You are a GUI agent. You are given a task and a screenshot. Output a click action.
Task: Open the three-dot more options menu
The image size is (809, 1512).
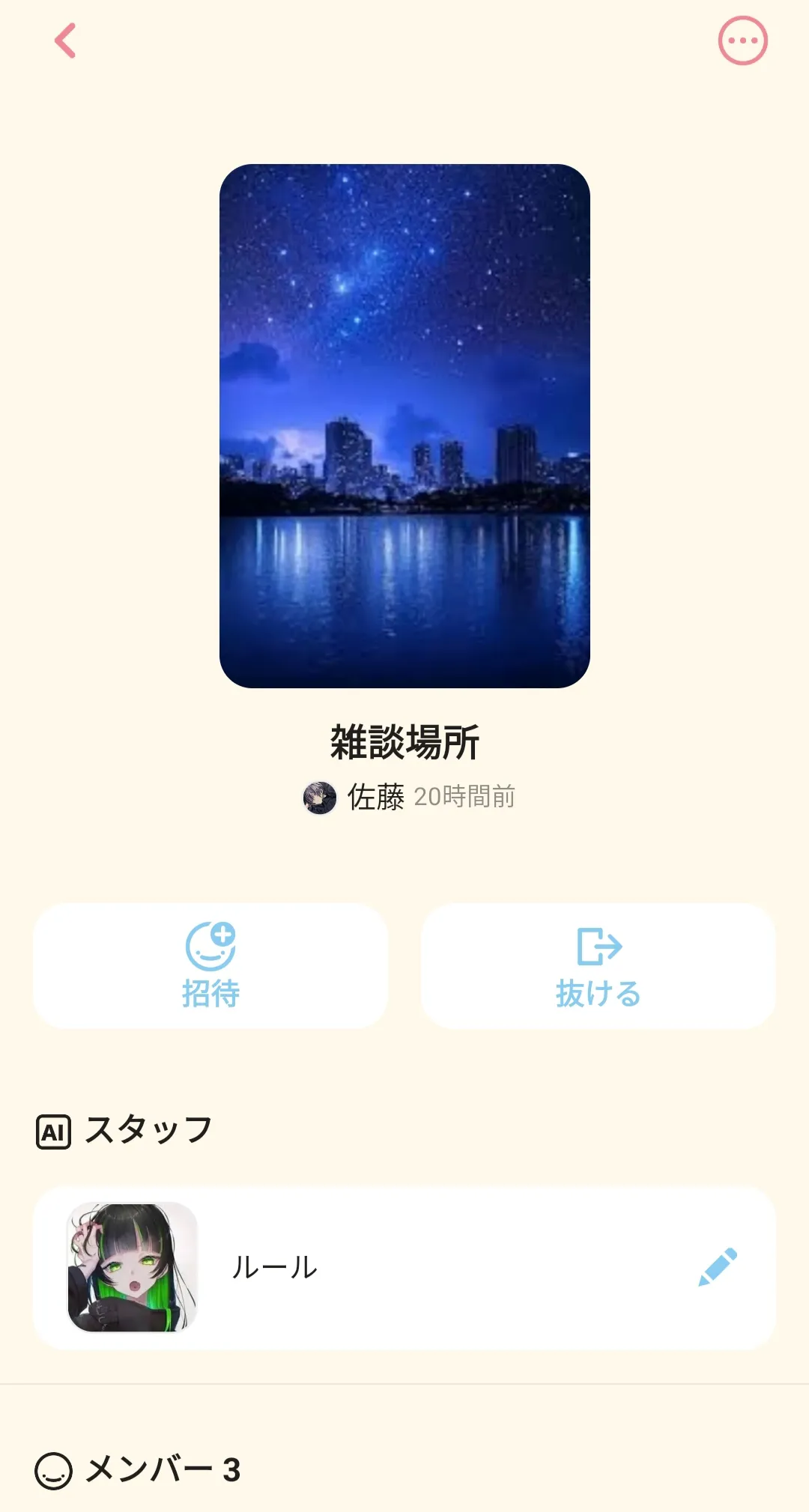742,40
